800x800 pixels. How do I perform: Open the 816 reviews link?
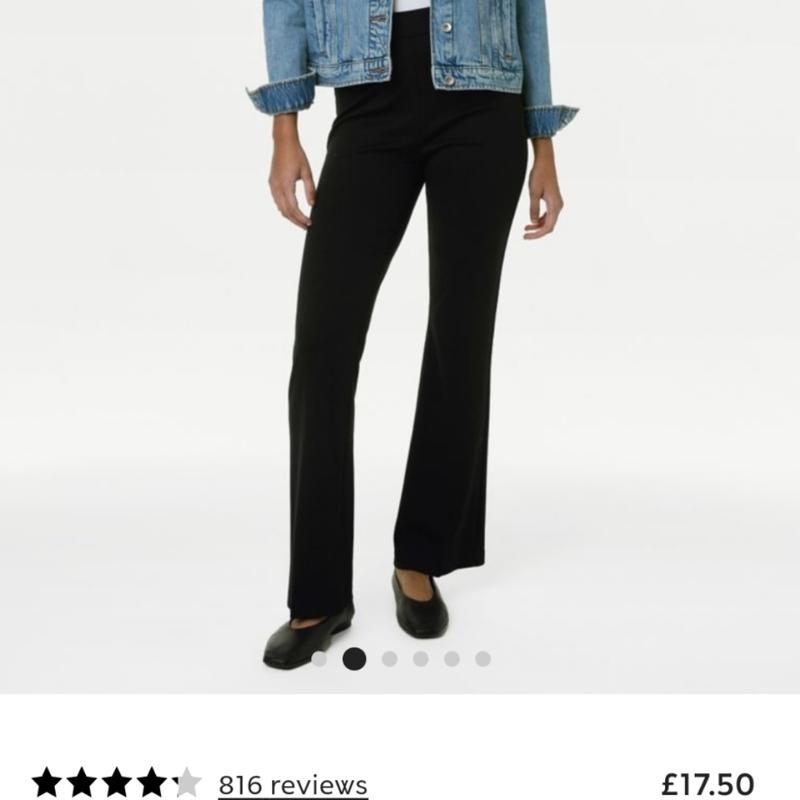pyautogui.click(x=292, y=784)
